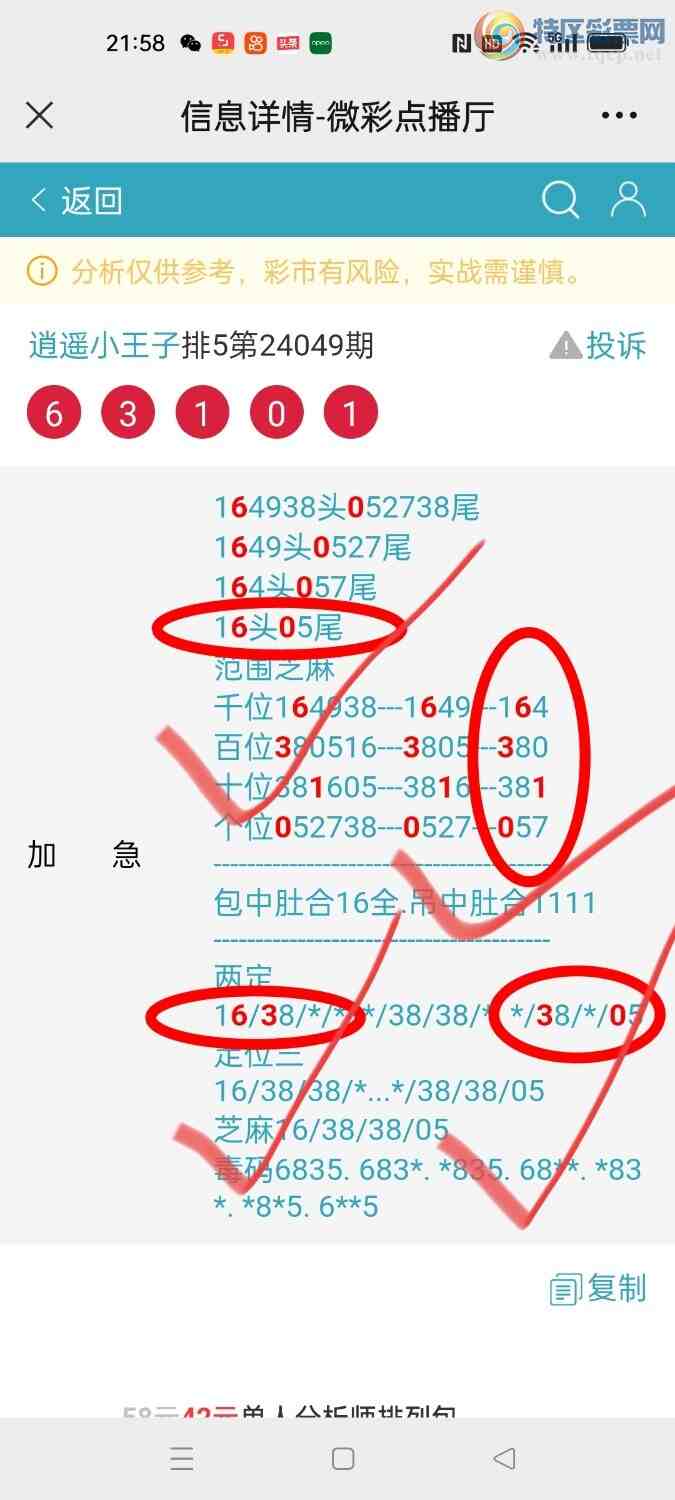This screenshot has width=675, height=1500.
Task: Tap the system home button
Action: coord(343,1459)
